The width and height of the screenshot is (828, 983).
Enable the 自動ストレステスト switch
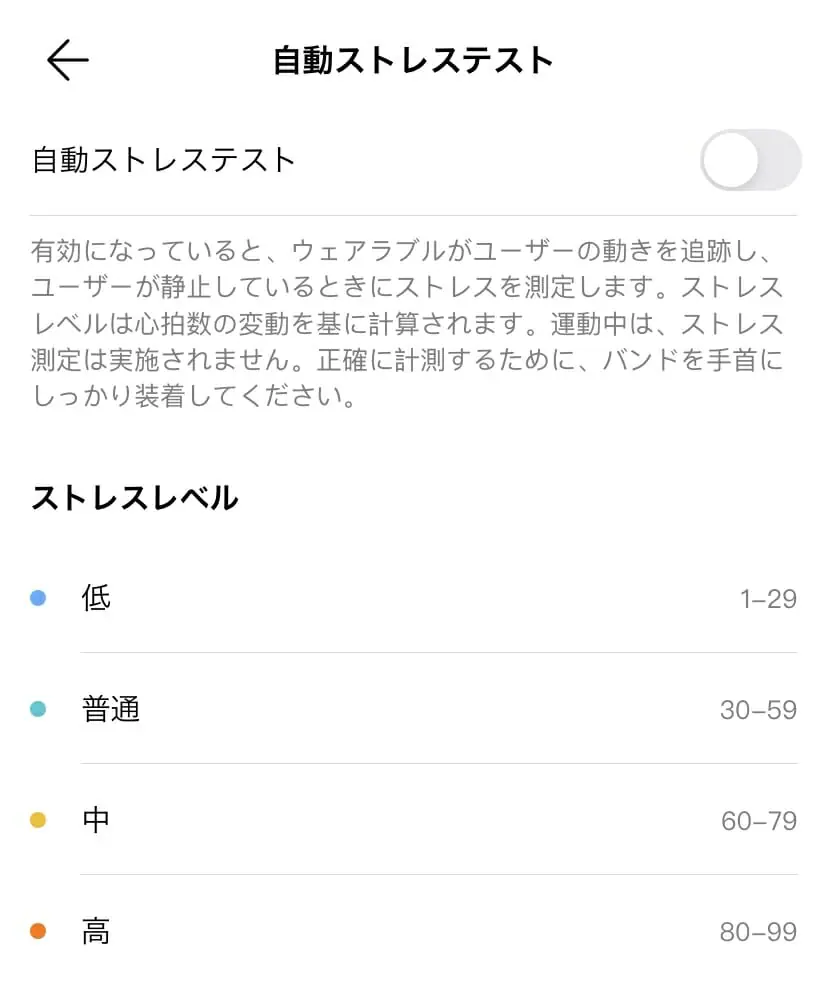click(750, 160)
